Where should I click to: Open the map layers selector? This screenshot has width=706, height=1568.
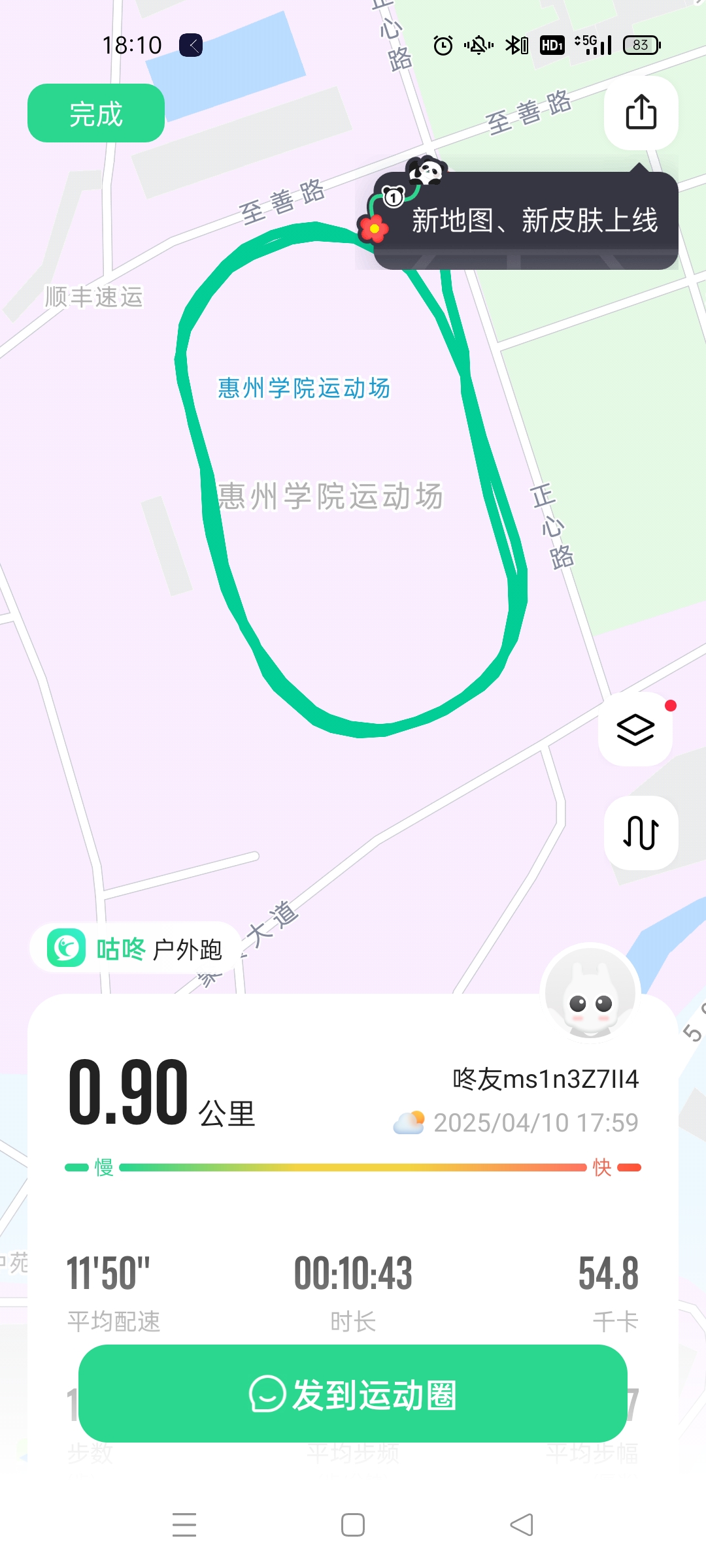pyautogui.click(x=635, y=729)
